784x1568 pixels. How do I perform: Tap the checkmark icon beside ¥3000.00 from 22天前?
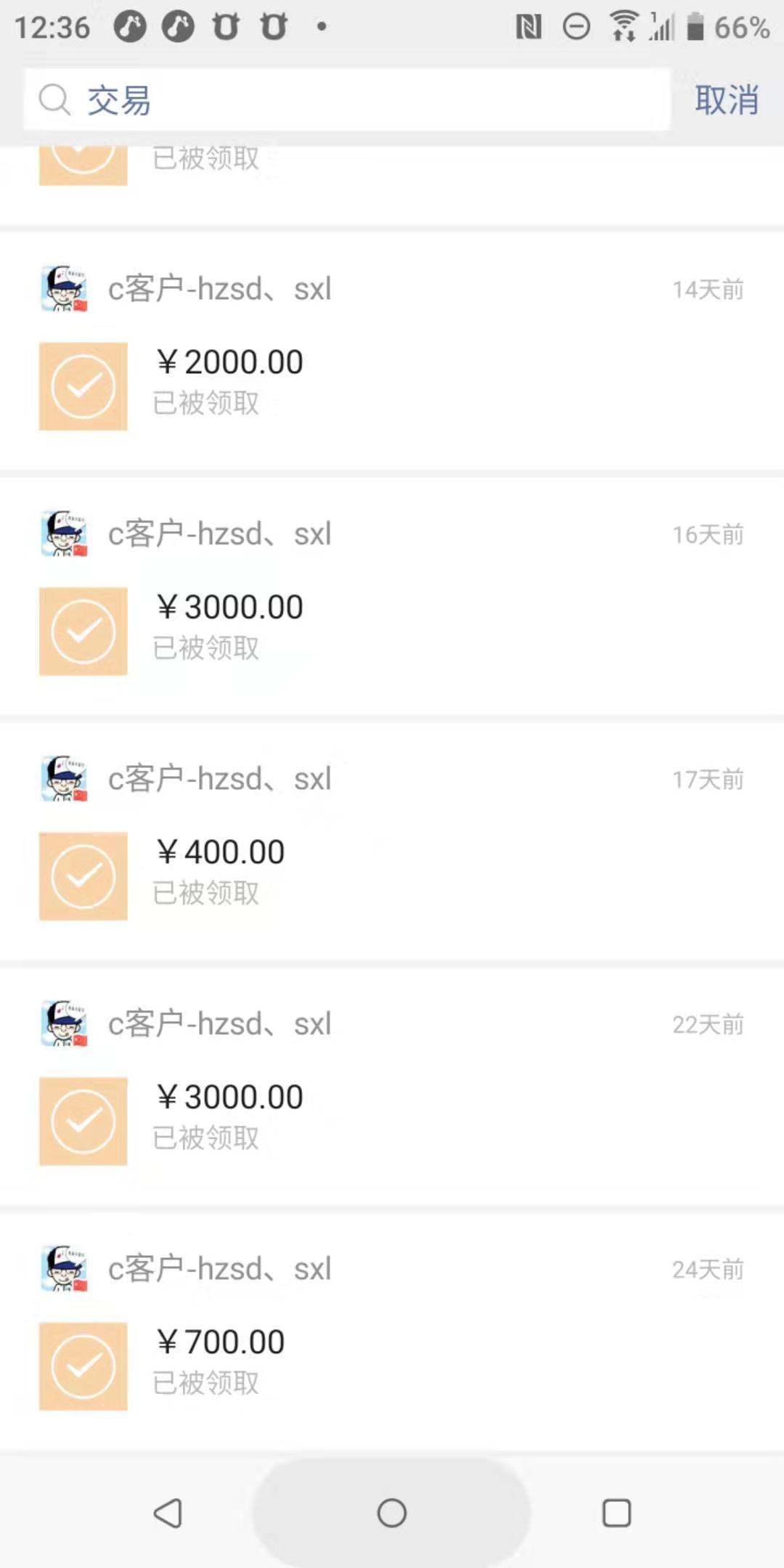(x=83, y=1120)
